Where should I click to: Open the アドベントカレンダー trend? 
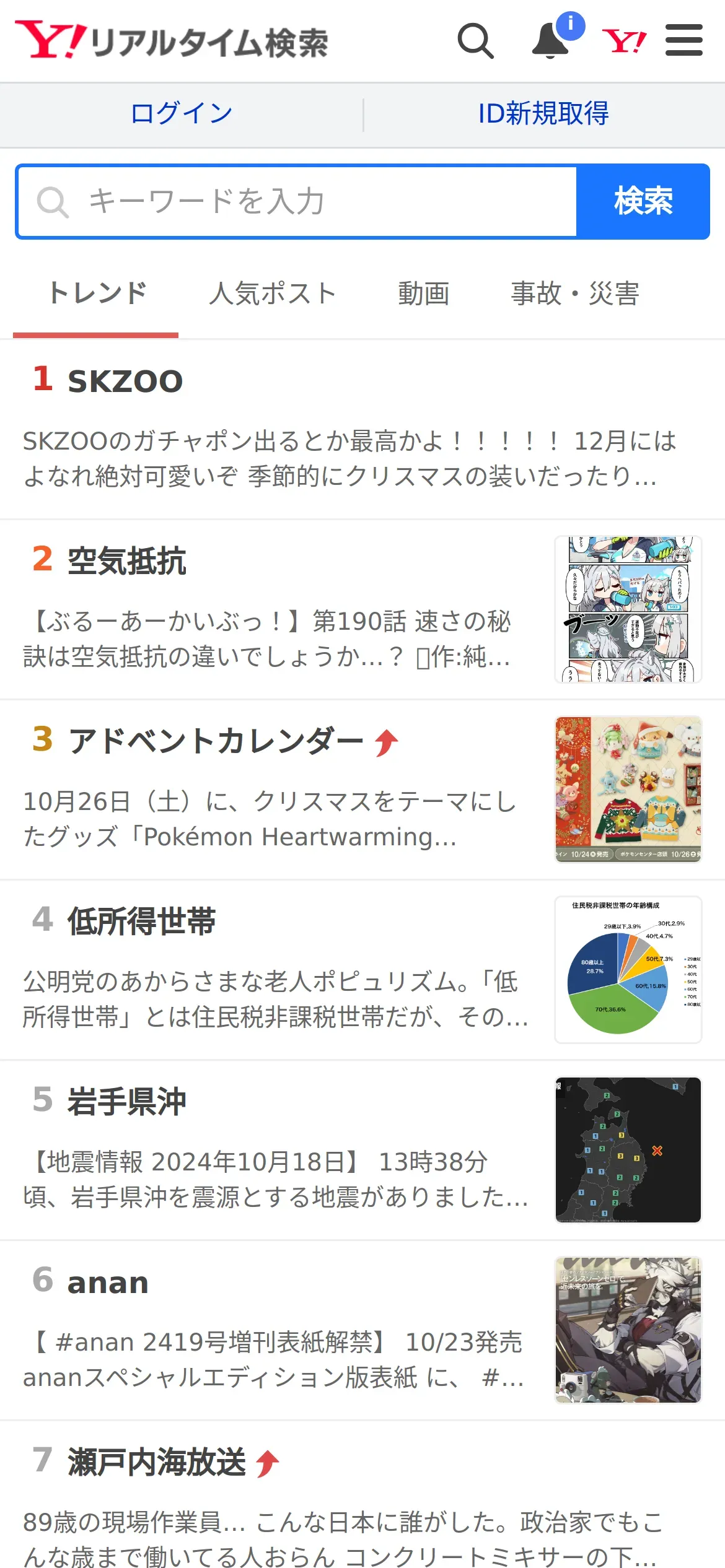(362, 790)
